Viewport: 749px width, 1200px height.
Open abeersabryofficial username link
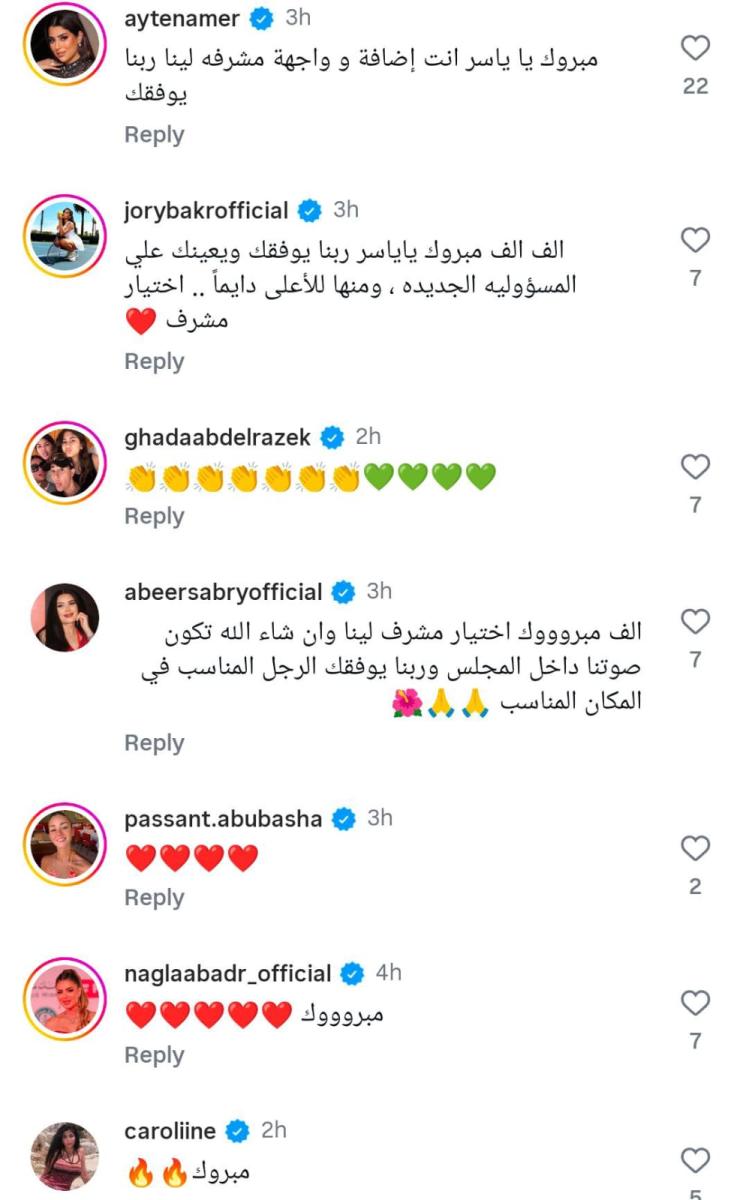(x=223, y=592)
